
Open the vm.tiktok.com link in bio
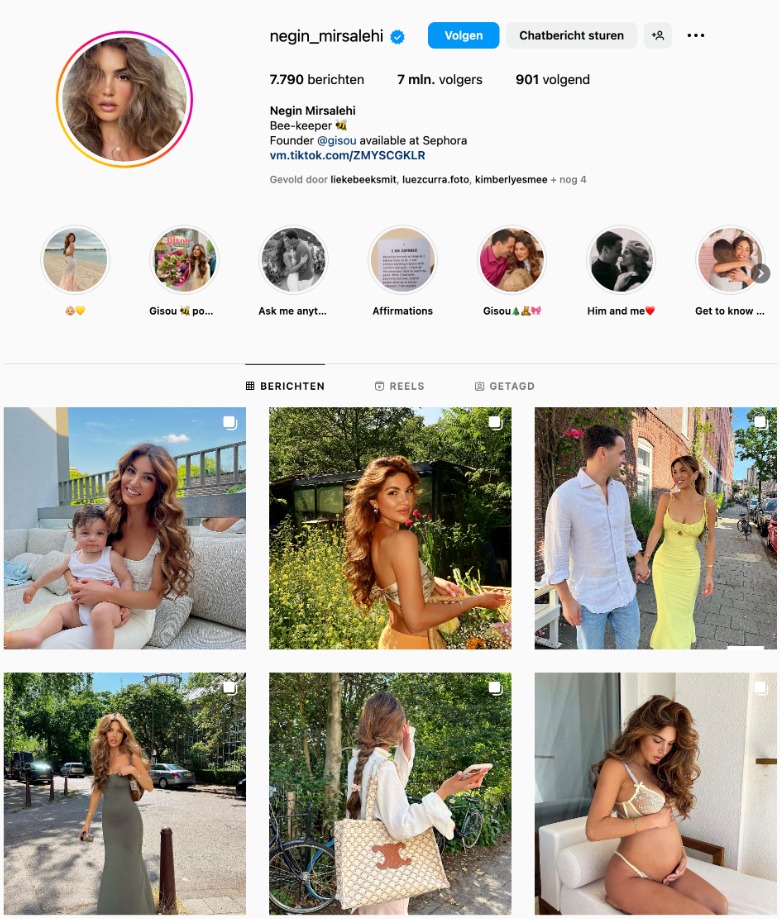point(347,156)
